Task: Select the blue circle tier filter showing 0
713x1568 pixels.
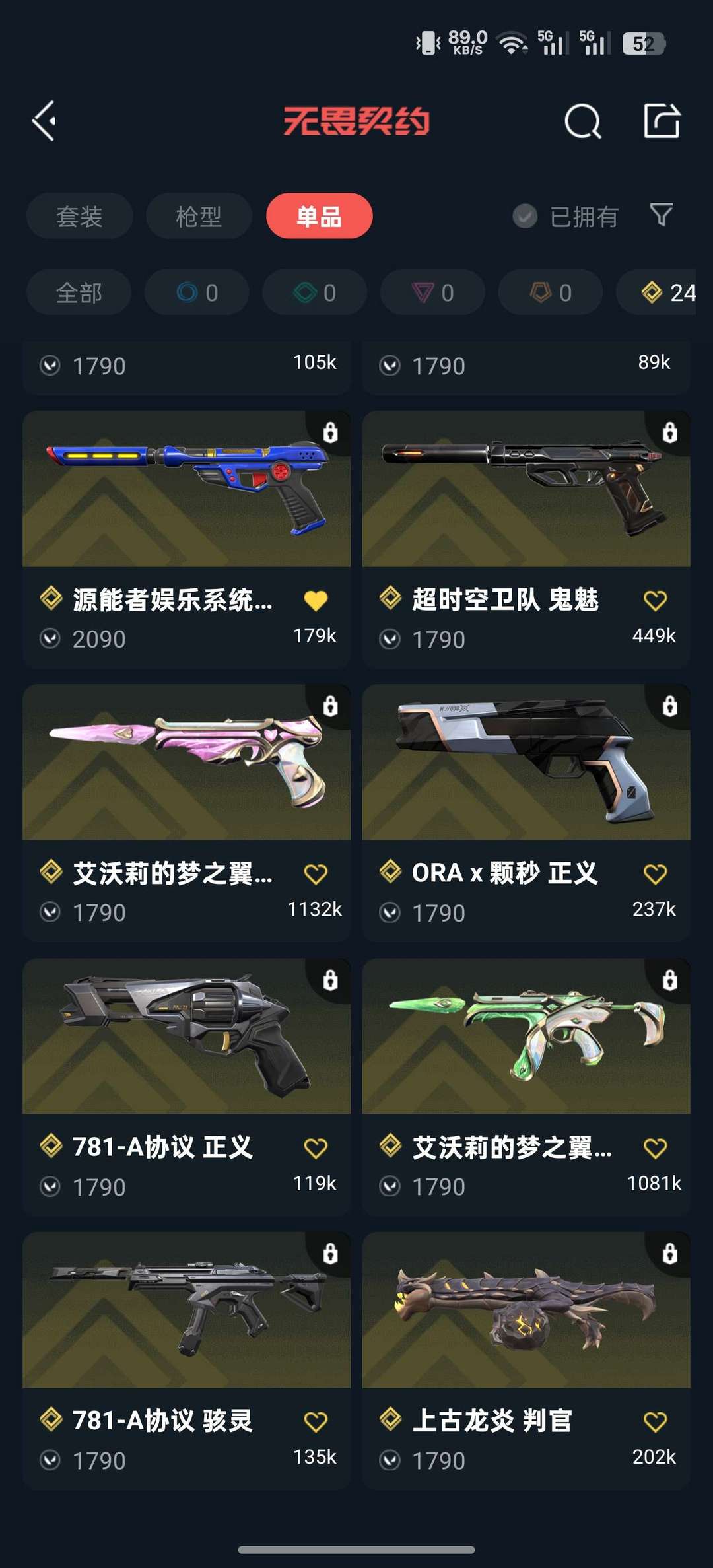Action: pos(196,292)
